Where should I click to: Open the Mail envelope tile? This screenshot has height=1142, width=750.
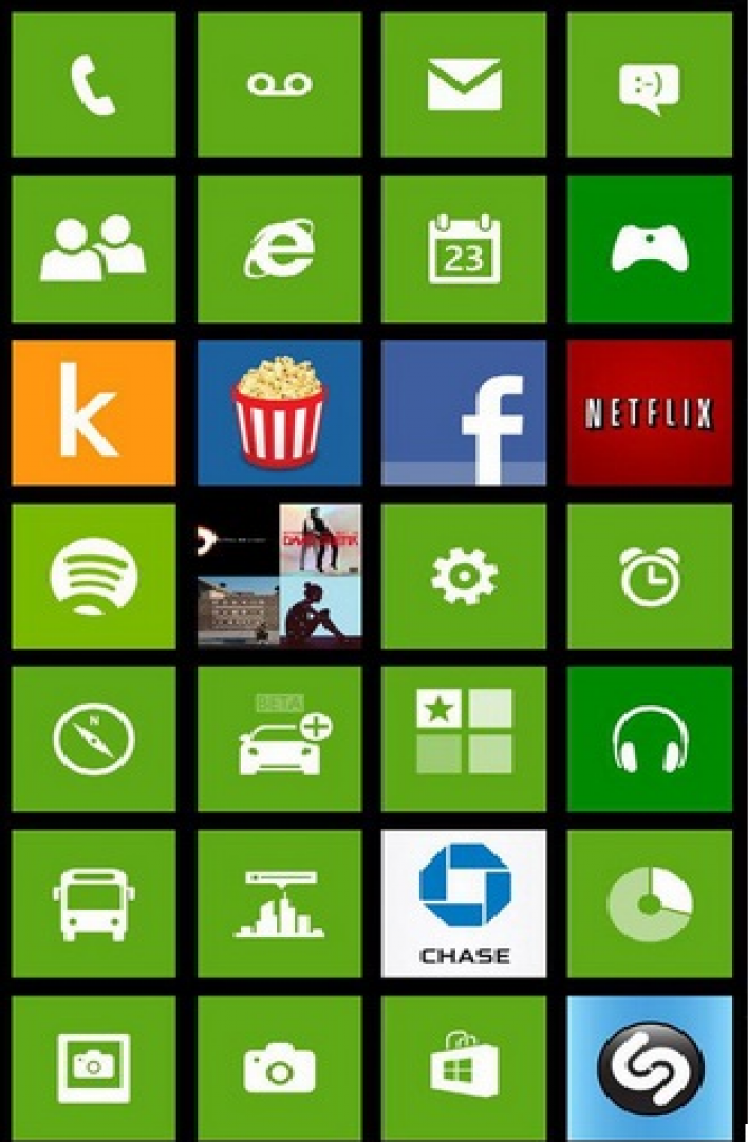coord(464,84)
